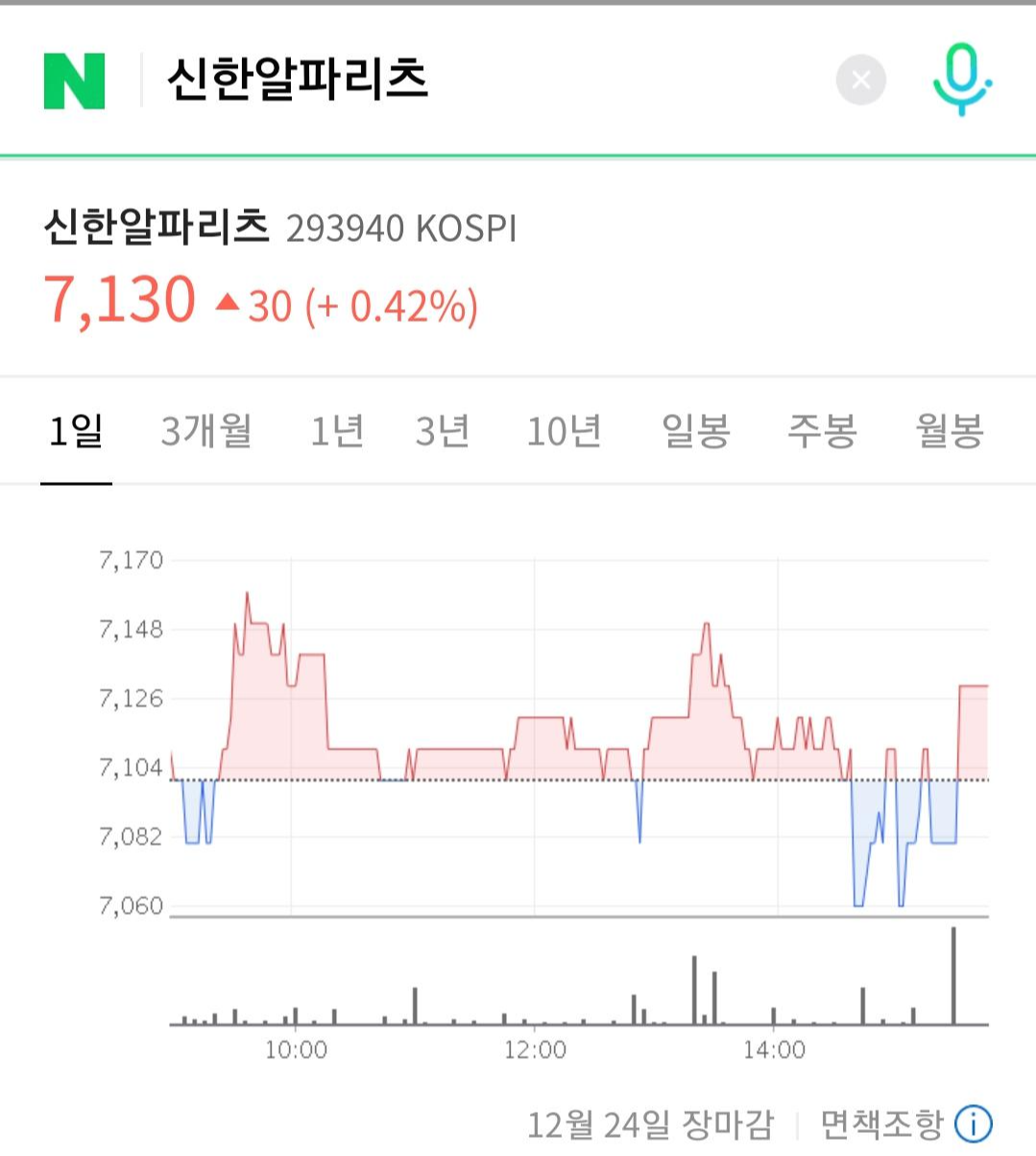1036x1156 pixels.
Task: View the 10년 chart range
Action: point(565,431)
